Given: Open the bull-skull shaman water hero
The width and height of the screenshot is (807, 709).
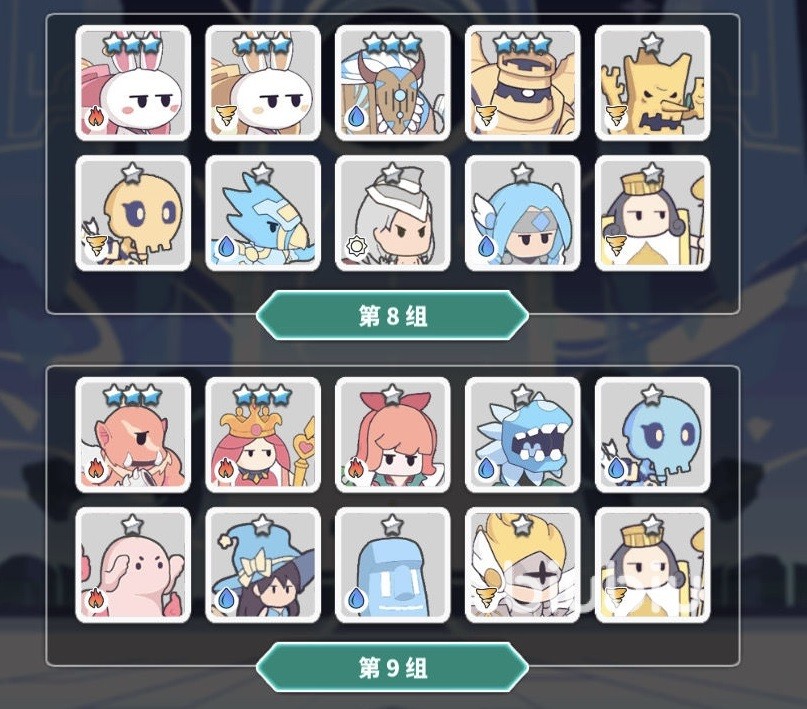Looking at the screenshot, I should pos(393,83).
